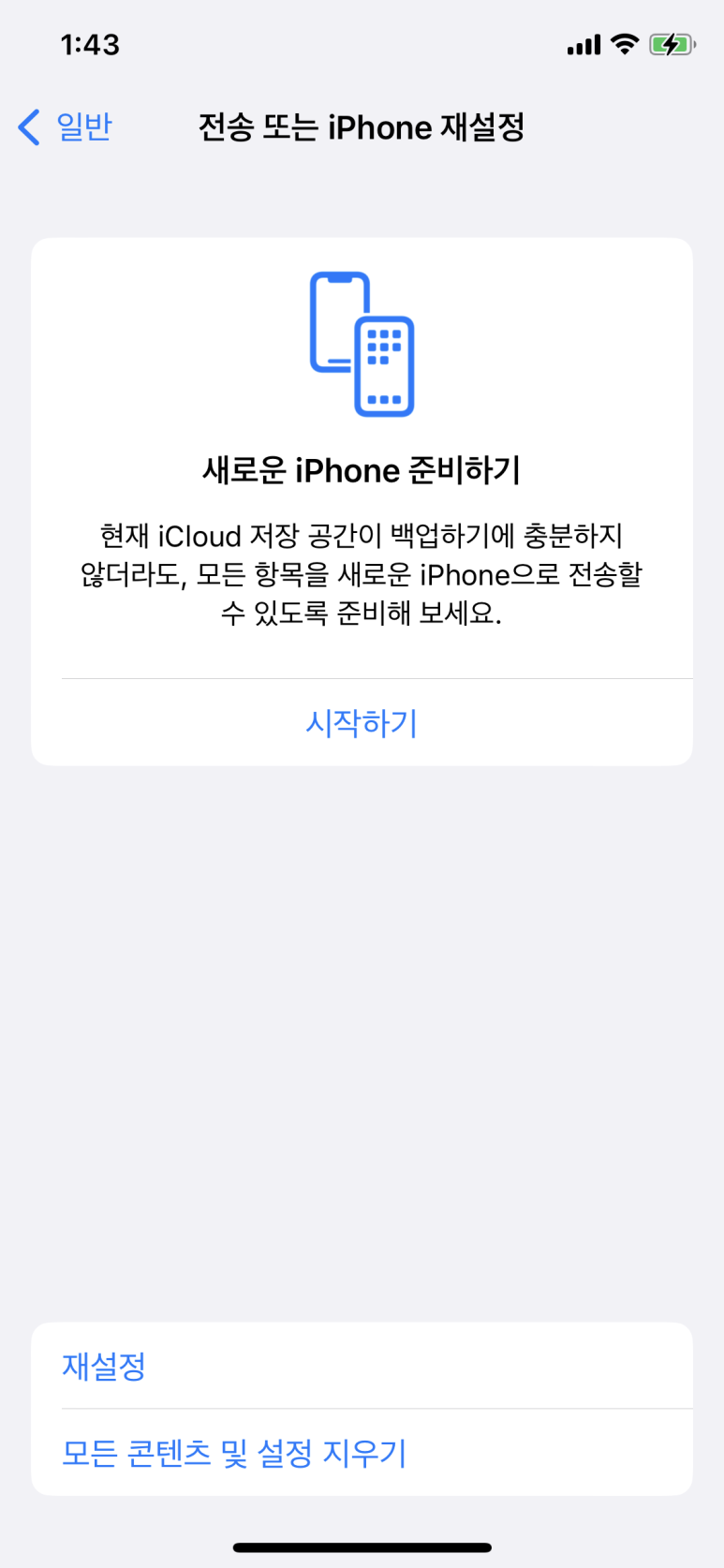This screenshot has height=1568, width=724.
Task: Tap 시작하기 to prepare new iPhone
Action: [362, 722]
